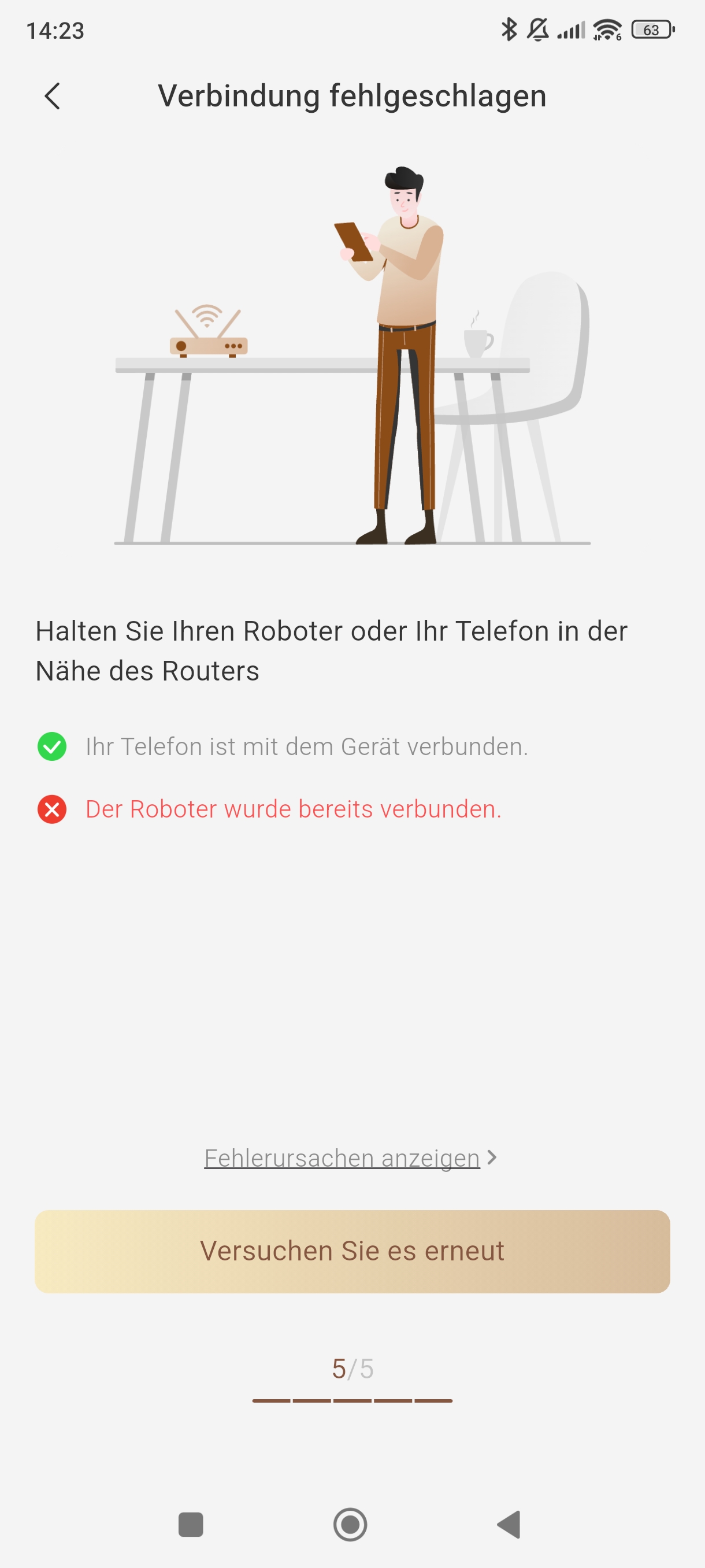Tap Versuchen Sie es erneut button
705x1568 pixels.
(x=352, y=1252)
